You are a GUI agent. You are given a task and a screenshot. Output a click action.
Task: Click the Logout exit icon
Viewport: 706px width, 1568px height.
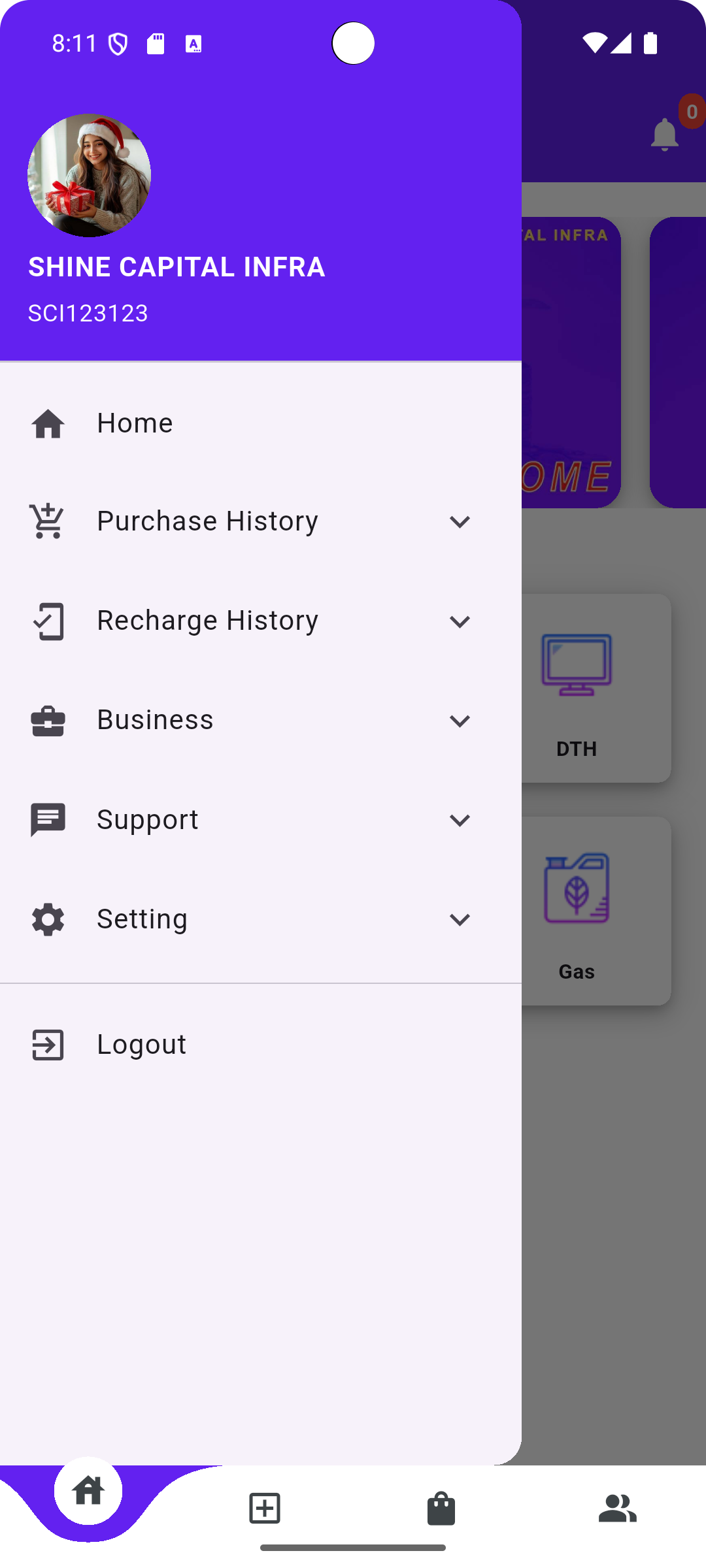(x=48, y=1044)
